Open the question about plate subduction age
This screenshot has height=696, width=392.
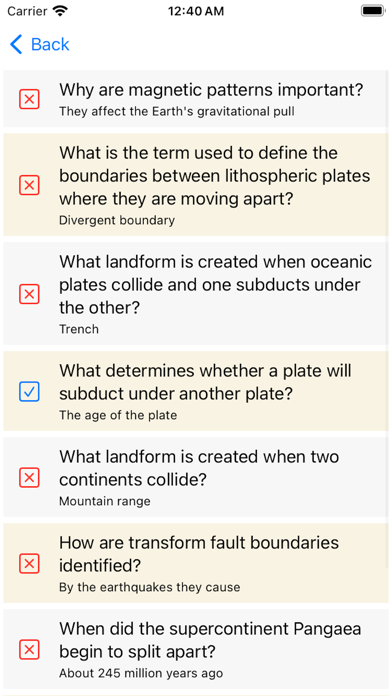point(196,391)
